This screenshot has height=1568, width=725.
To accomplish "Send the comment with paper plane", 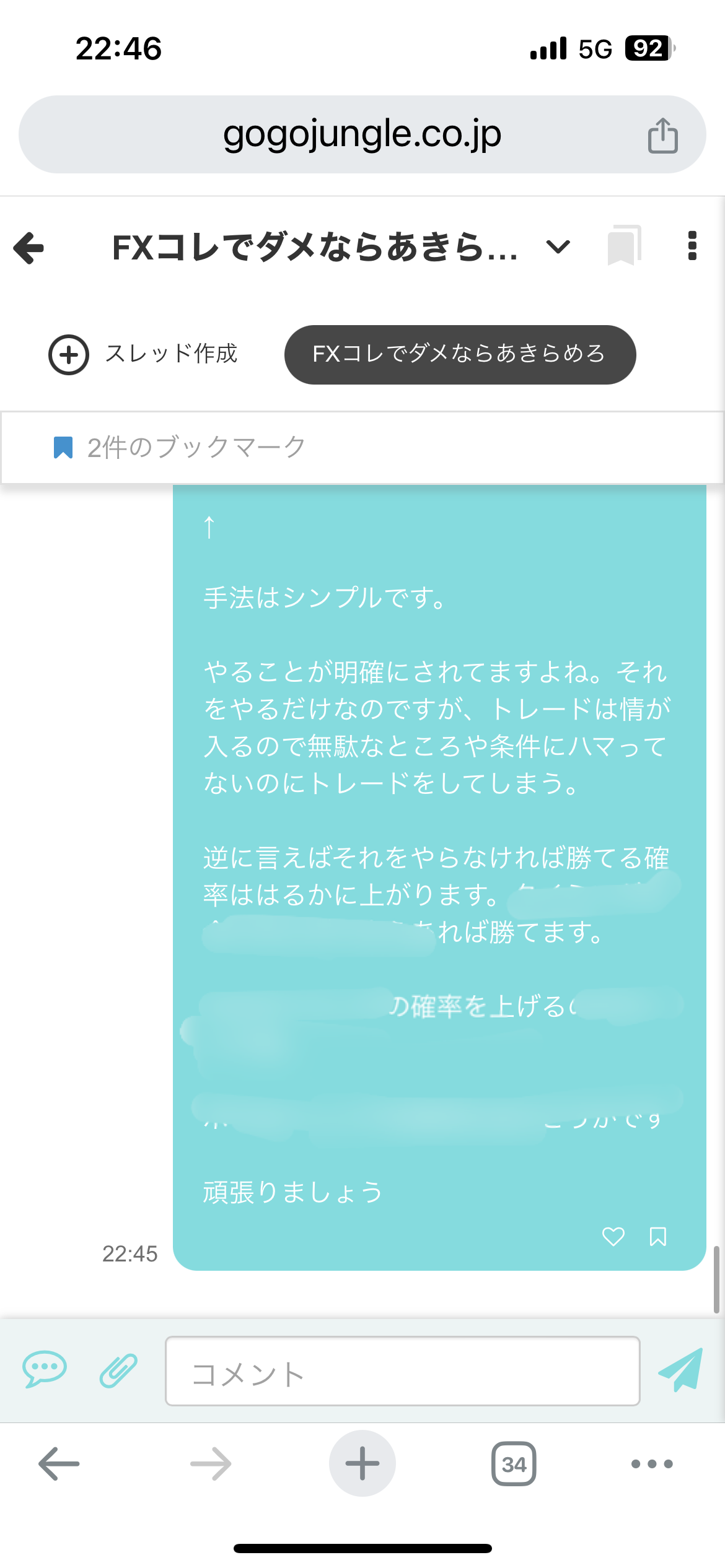I will click(x=680, y=1370).
